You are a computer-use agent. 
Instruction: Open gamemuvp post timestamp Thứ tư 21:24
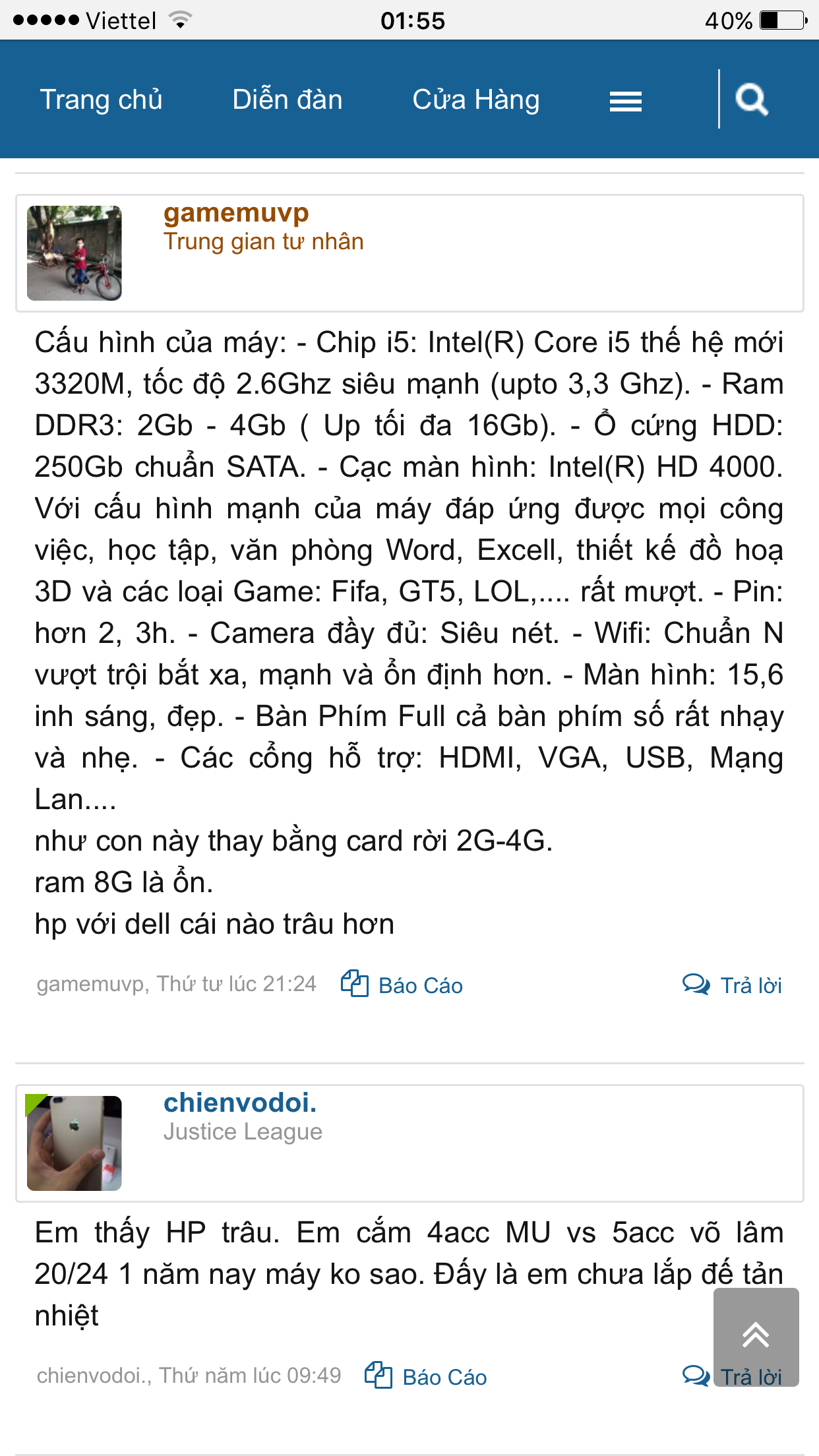pos(237,984)
